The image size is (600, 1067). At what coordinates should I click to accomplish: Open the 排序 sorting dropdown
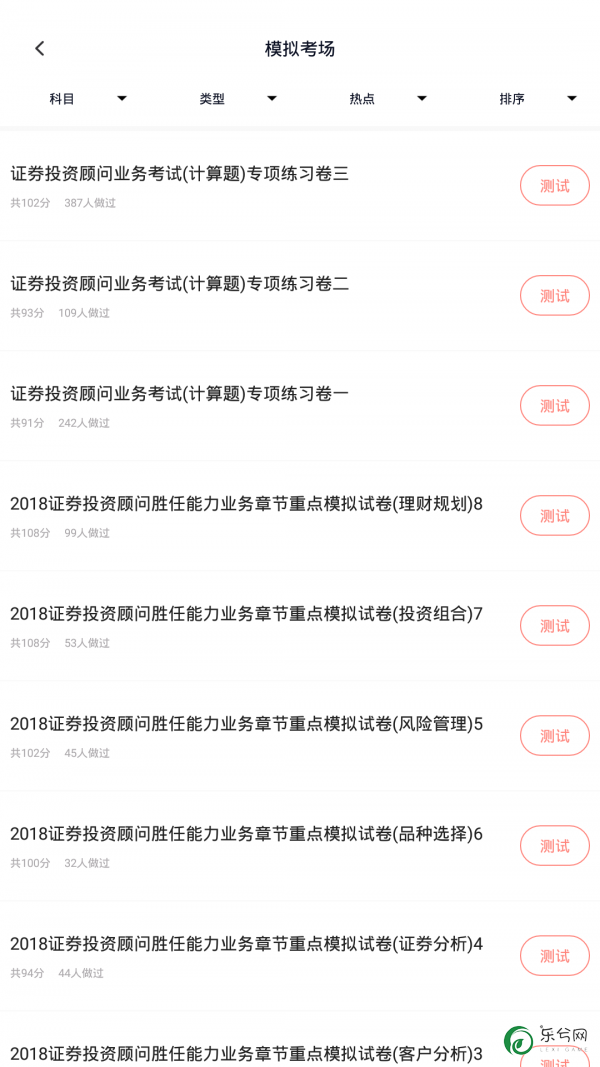pos(538,99)
